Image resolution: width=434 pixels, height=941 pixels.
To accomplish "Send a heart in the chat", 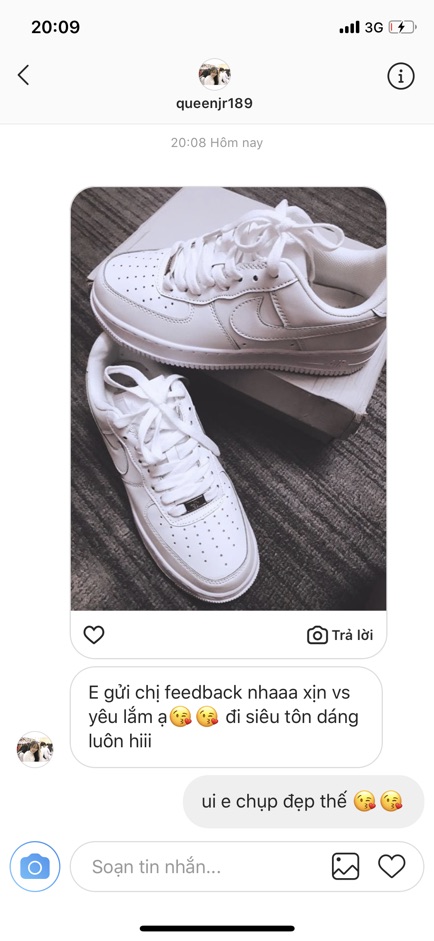I will coord(391,867).
